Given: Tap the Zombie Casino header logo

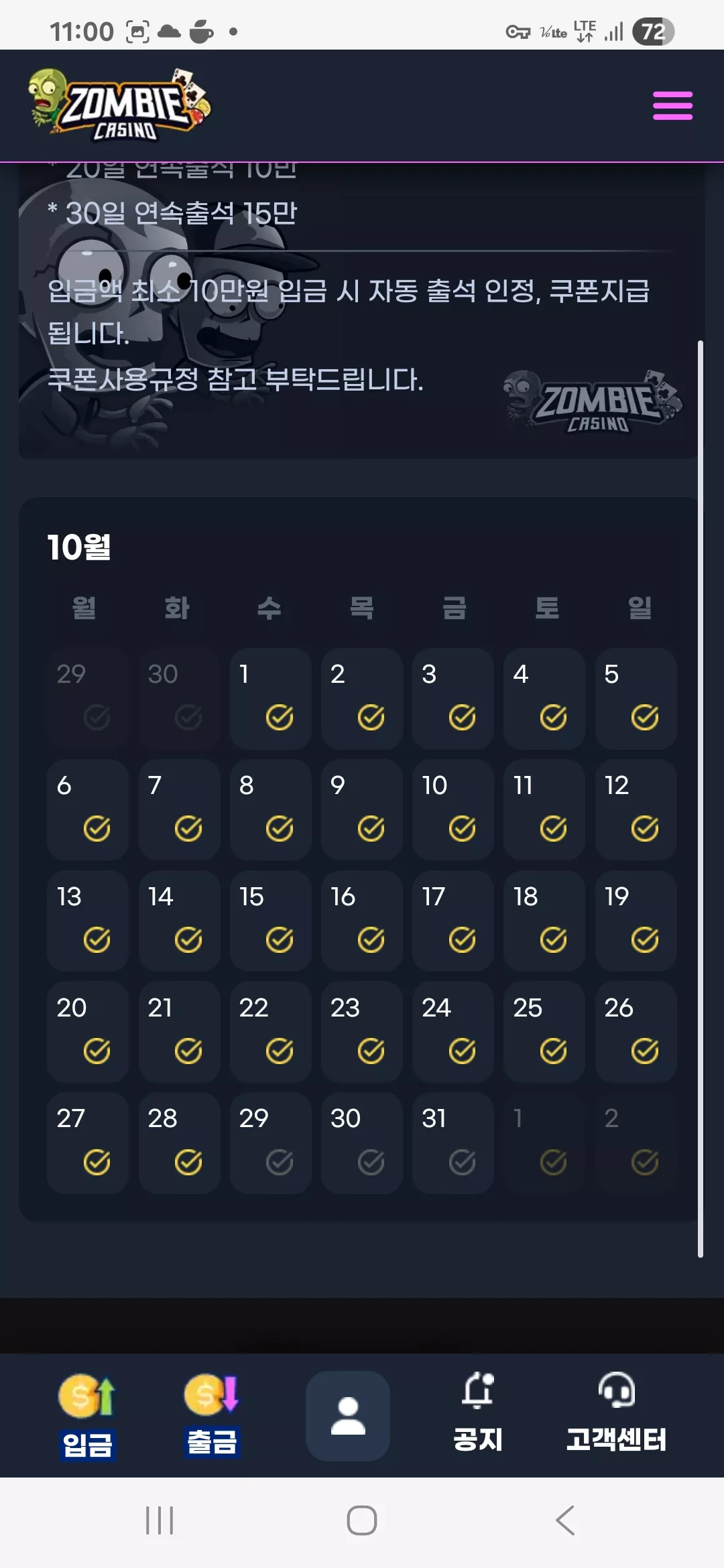Looking at the screenshot, I should tap(119, 105).
